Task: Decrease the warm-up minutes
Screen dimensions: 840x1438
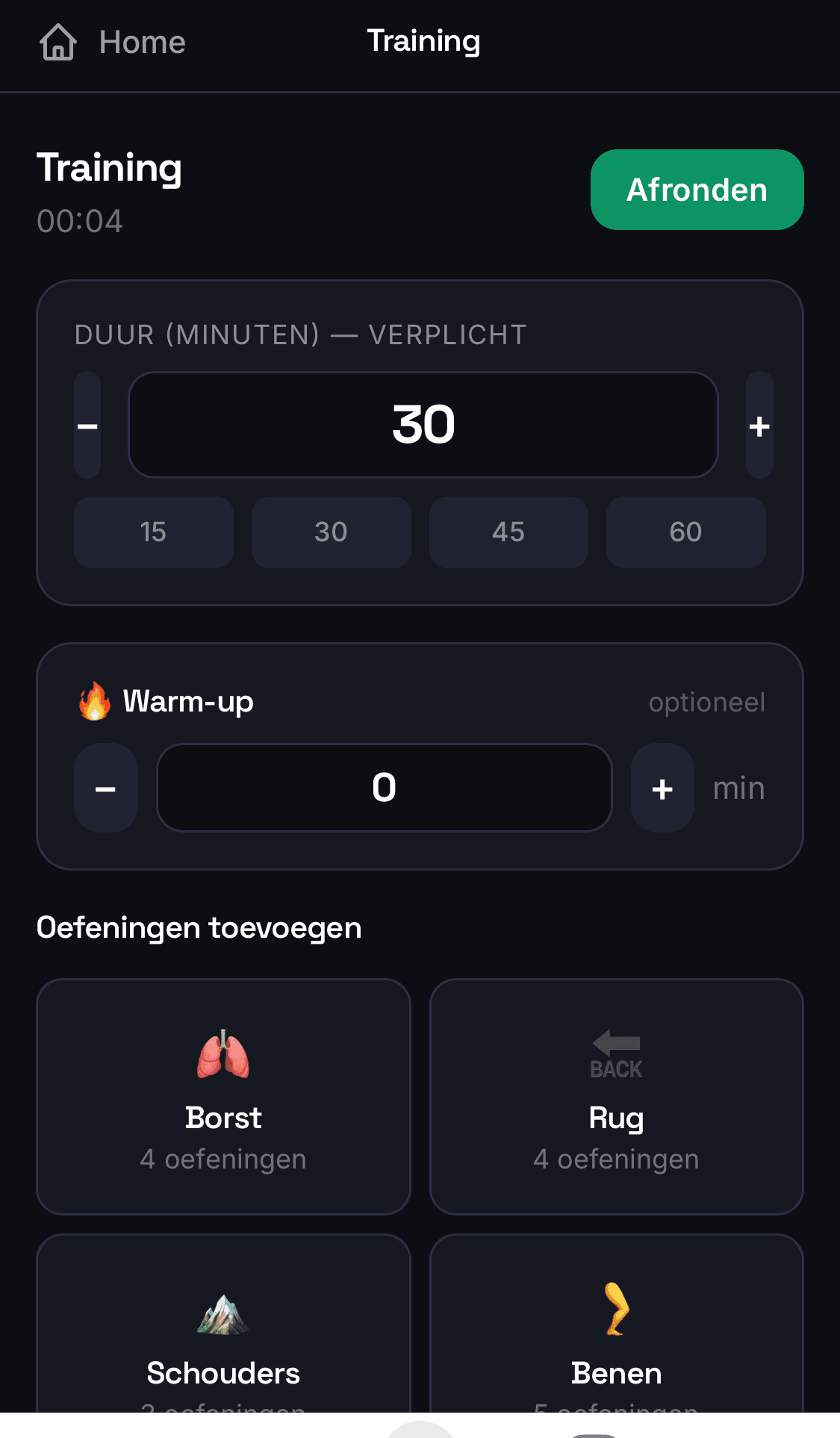Action: [106, 788]
